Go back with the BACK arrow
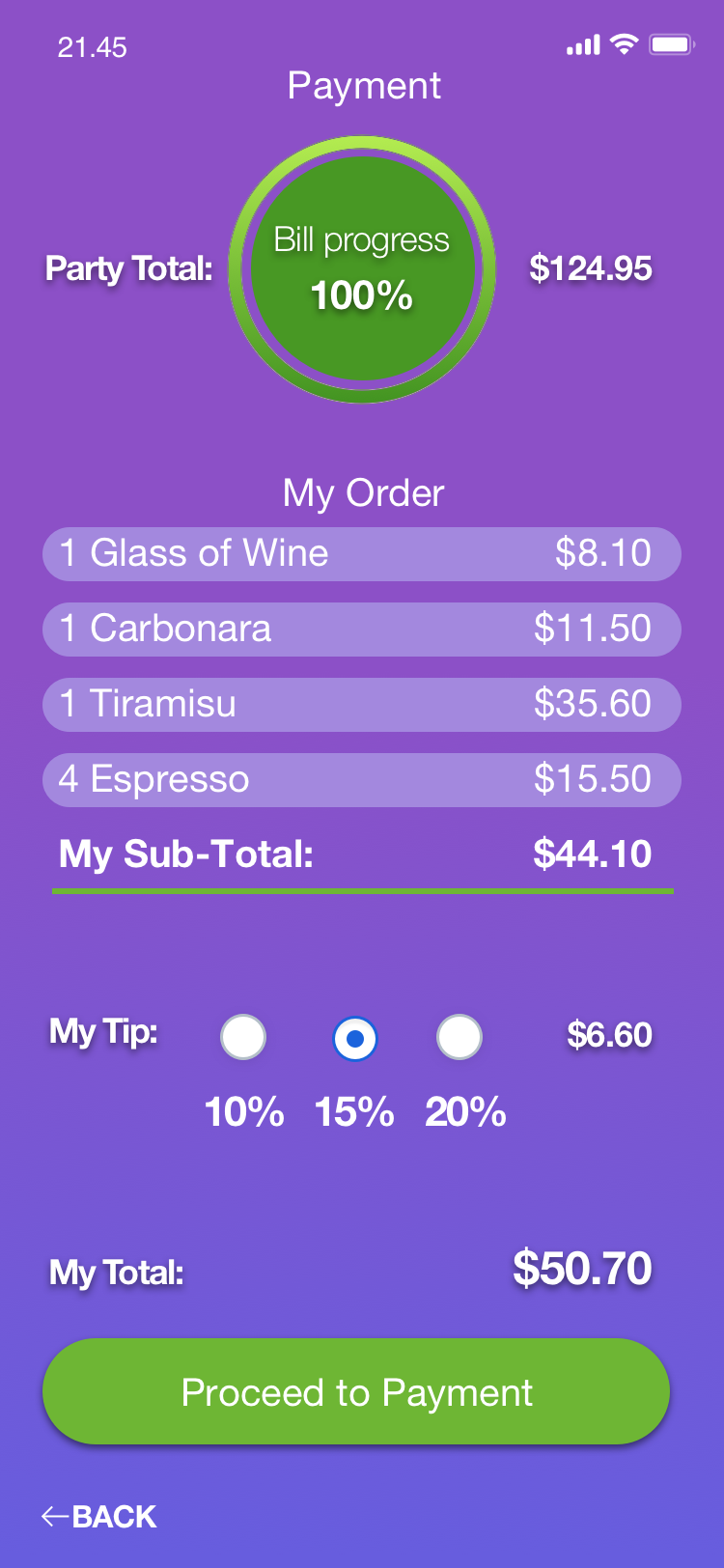This screenshot has width=724, height=1568. 99,1517
